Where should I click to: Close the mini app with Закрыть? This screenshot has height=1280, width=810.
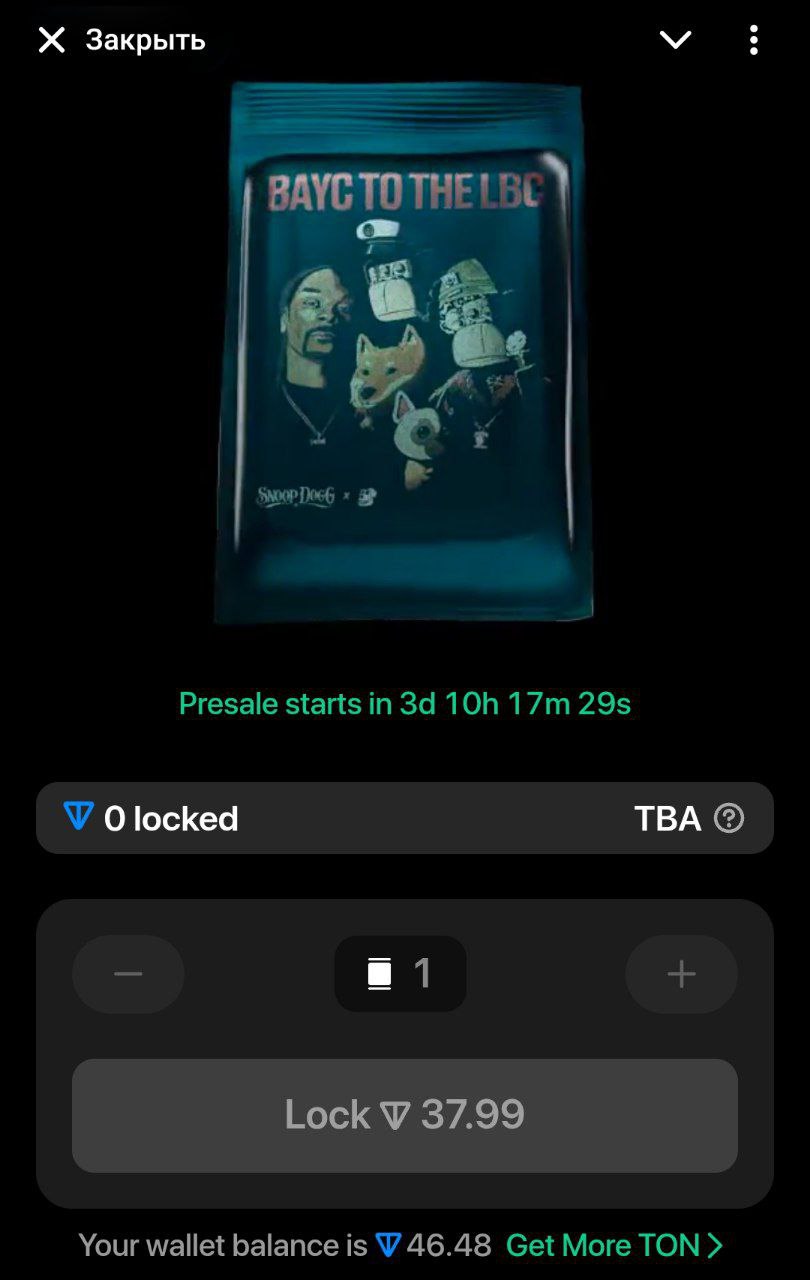[120, 40]
